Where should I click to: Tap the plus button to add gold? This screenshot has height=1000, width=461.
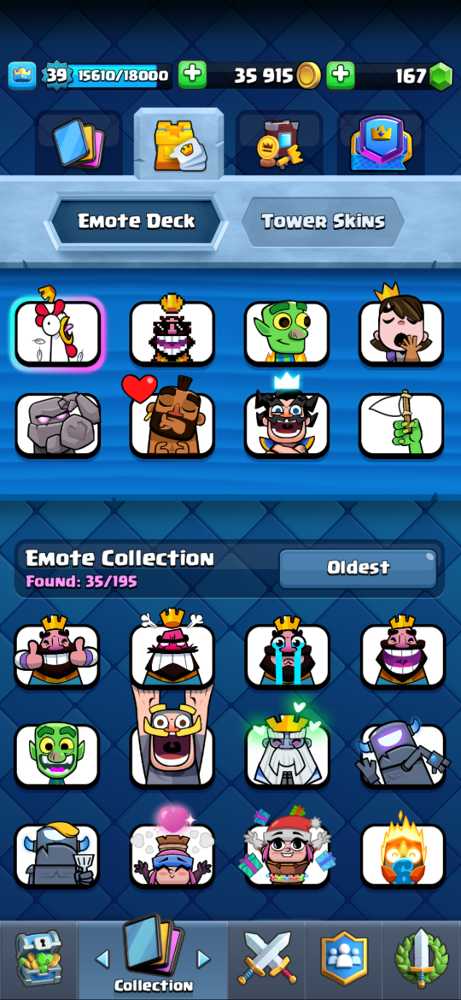coord(192,76)
